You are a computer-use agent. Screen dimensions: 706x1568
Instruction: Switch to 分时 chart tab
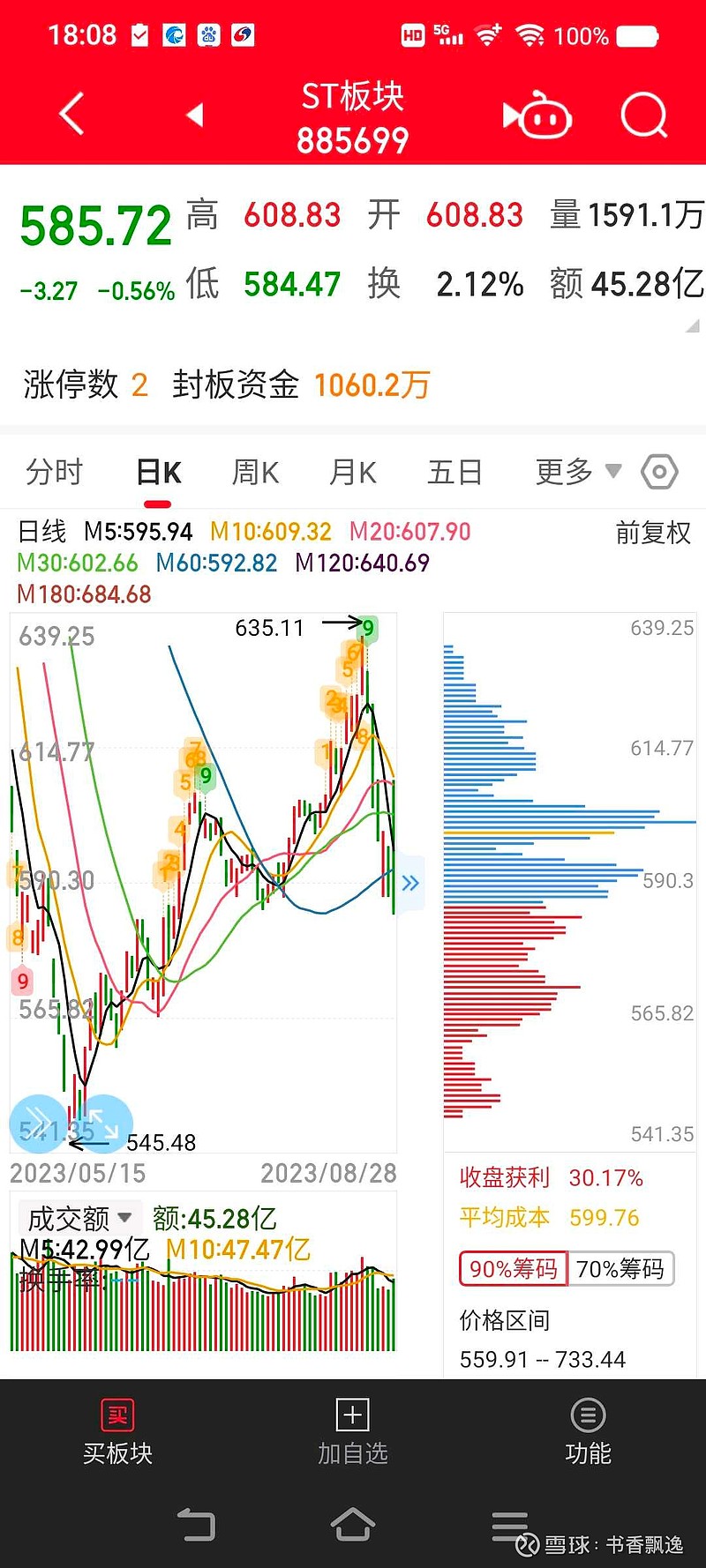(54, 472)
